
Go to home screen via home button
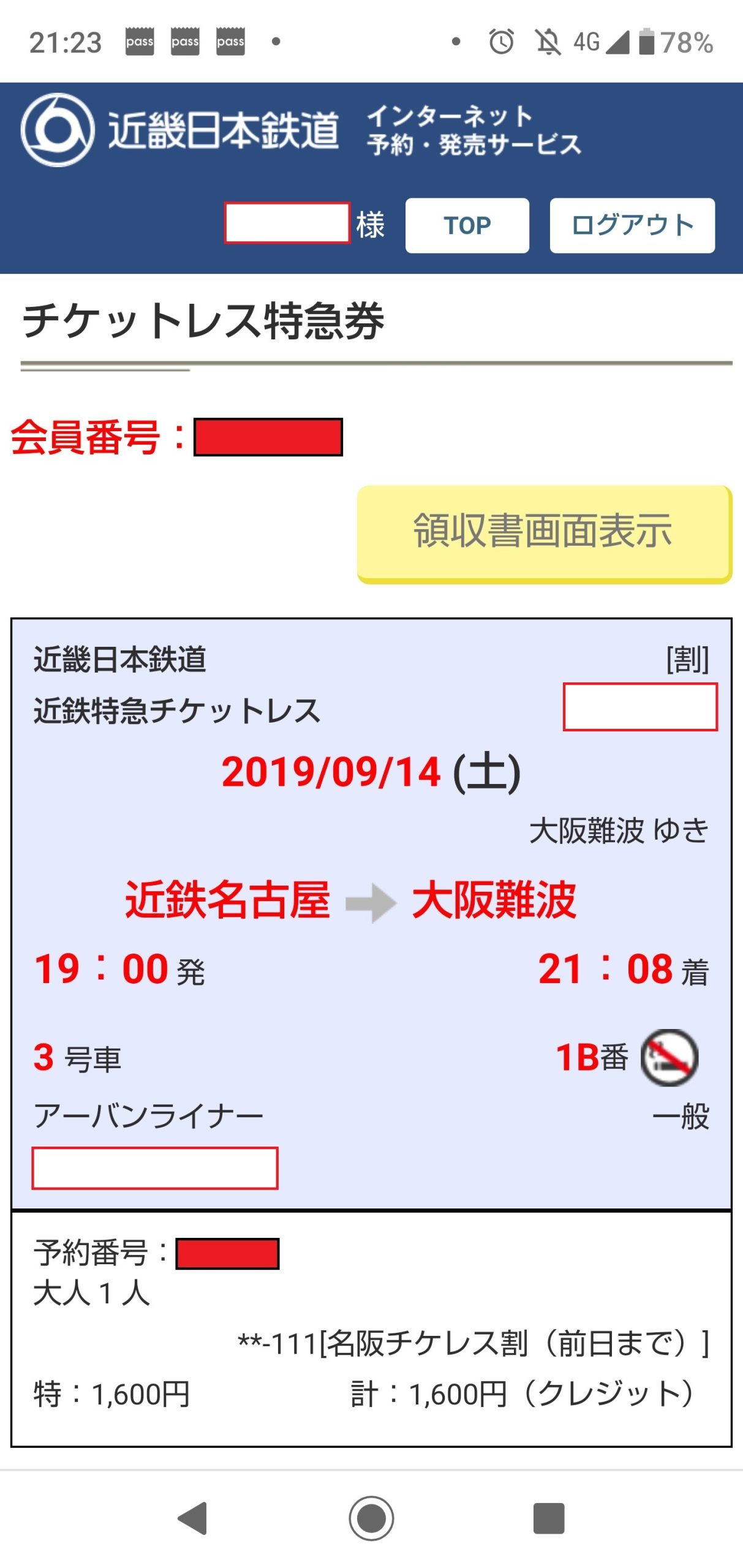pyautogui.click(x=371, y=1518)
